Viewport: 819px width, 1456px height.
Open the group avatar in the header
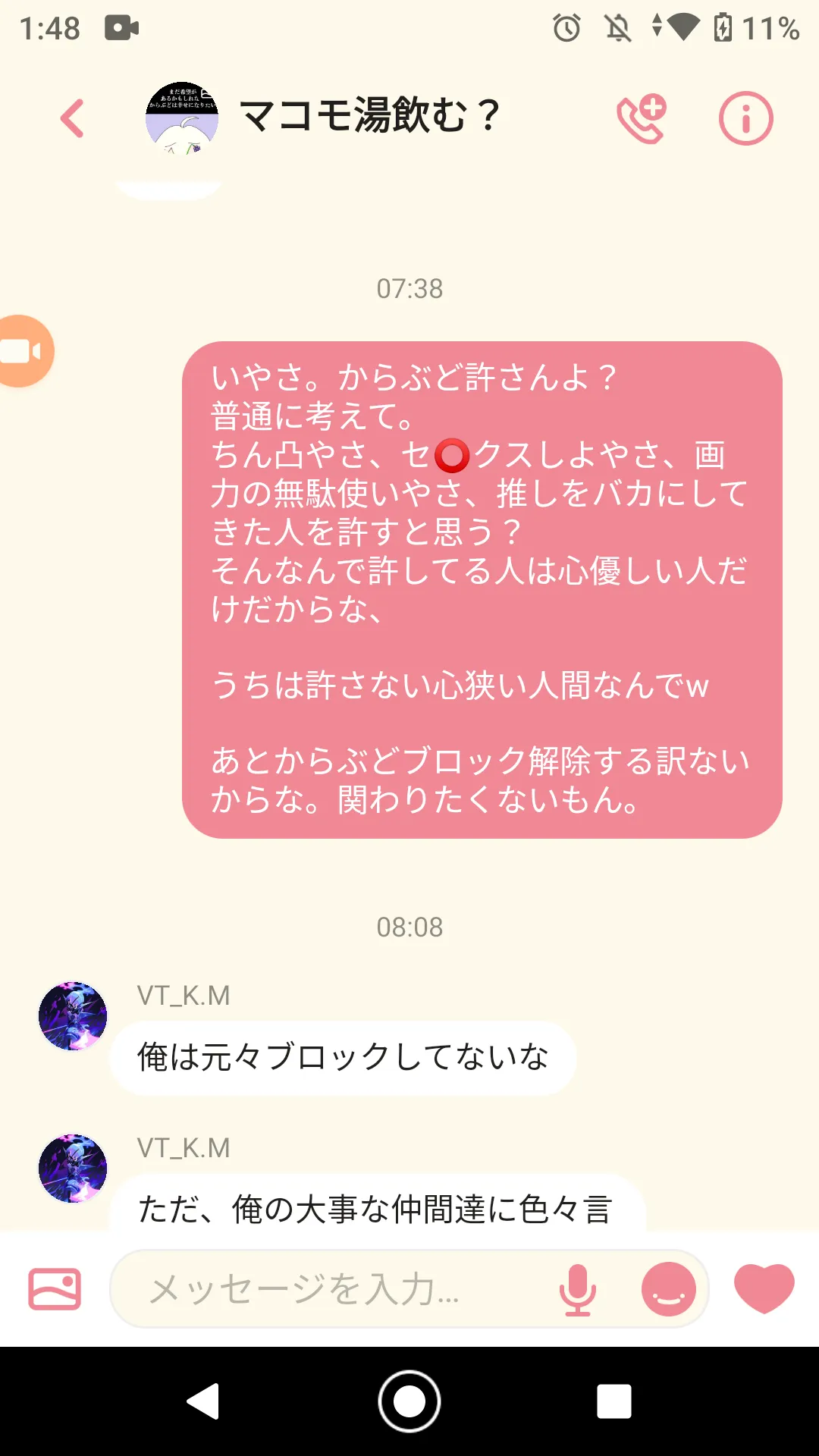click(182, 118)
